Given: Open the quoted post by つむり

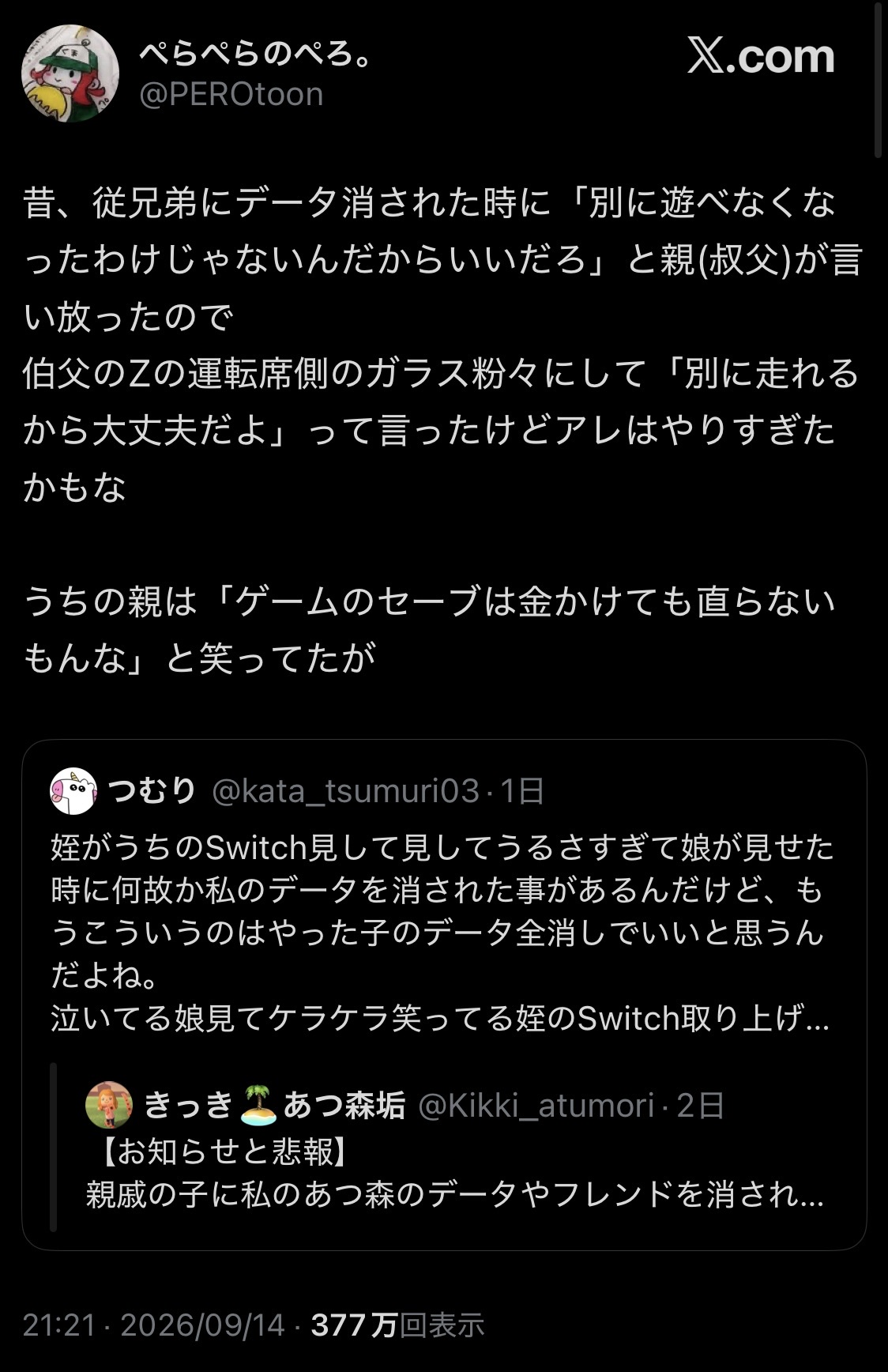Looking at the screenshot, I should click(444, 994).
